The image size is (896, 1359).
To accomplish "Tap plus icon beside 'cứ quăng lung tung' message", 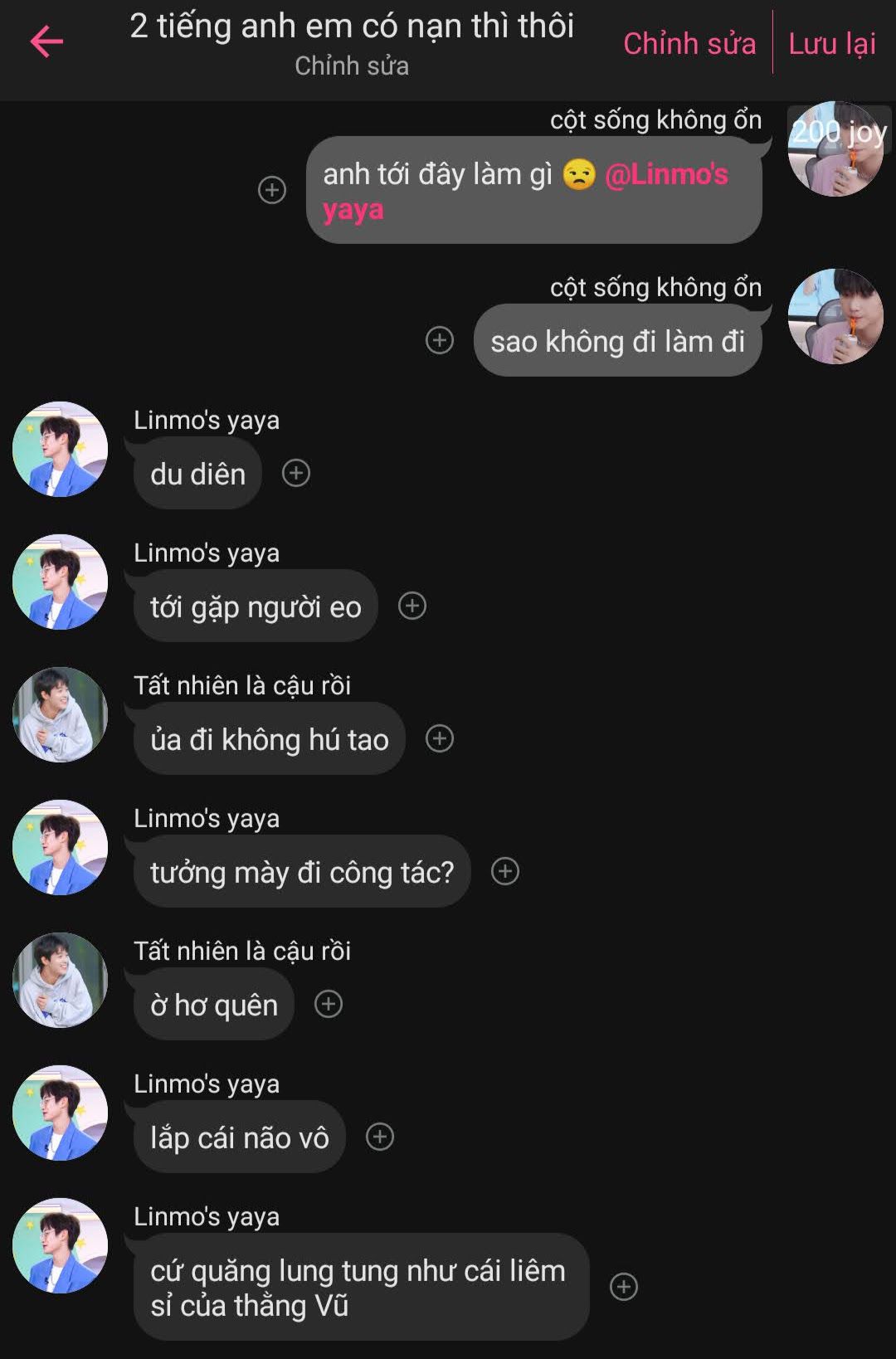I will point(624,1287).
